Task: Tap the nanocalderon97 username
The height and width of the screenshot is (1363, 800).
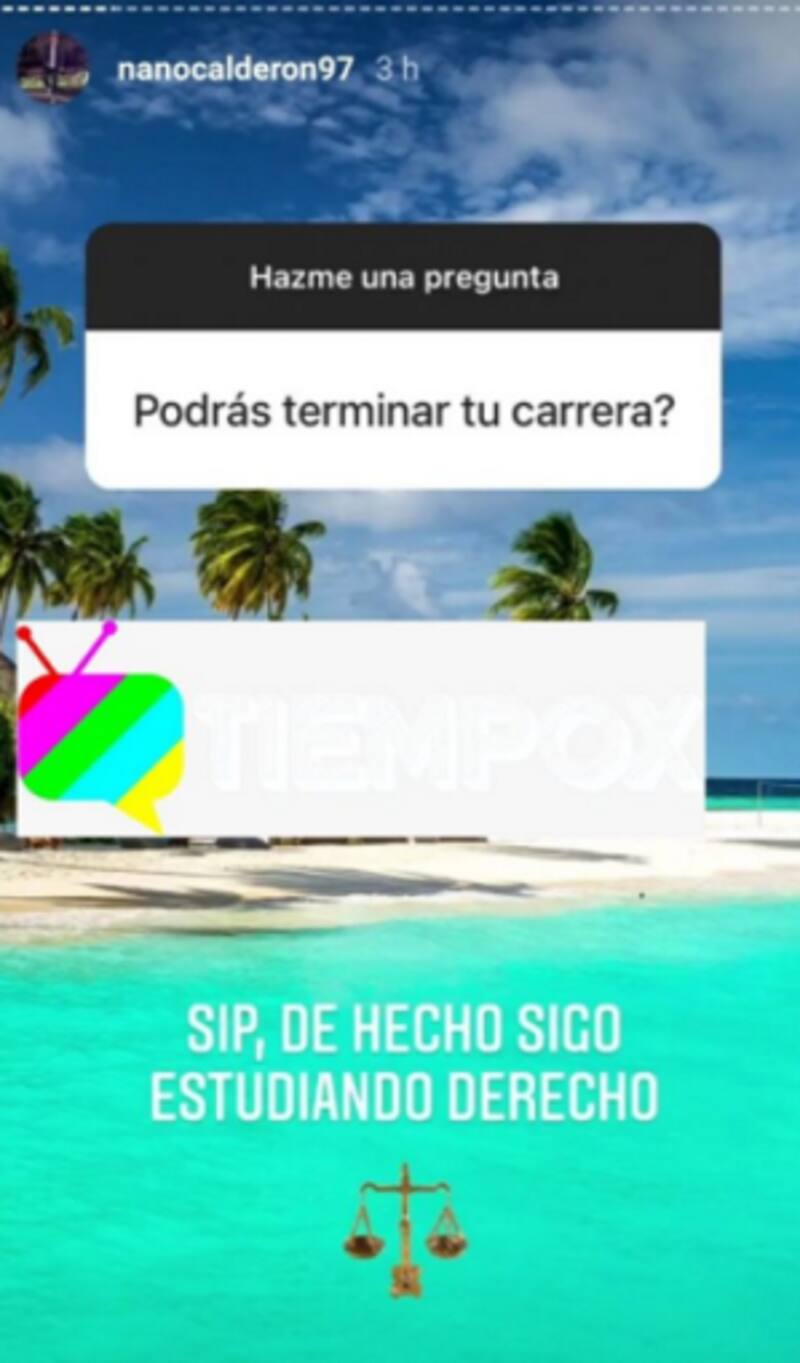Action: 235,70
